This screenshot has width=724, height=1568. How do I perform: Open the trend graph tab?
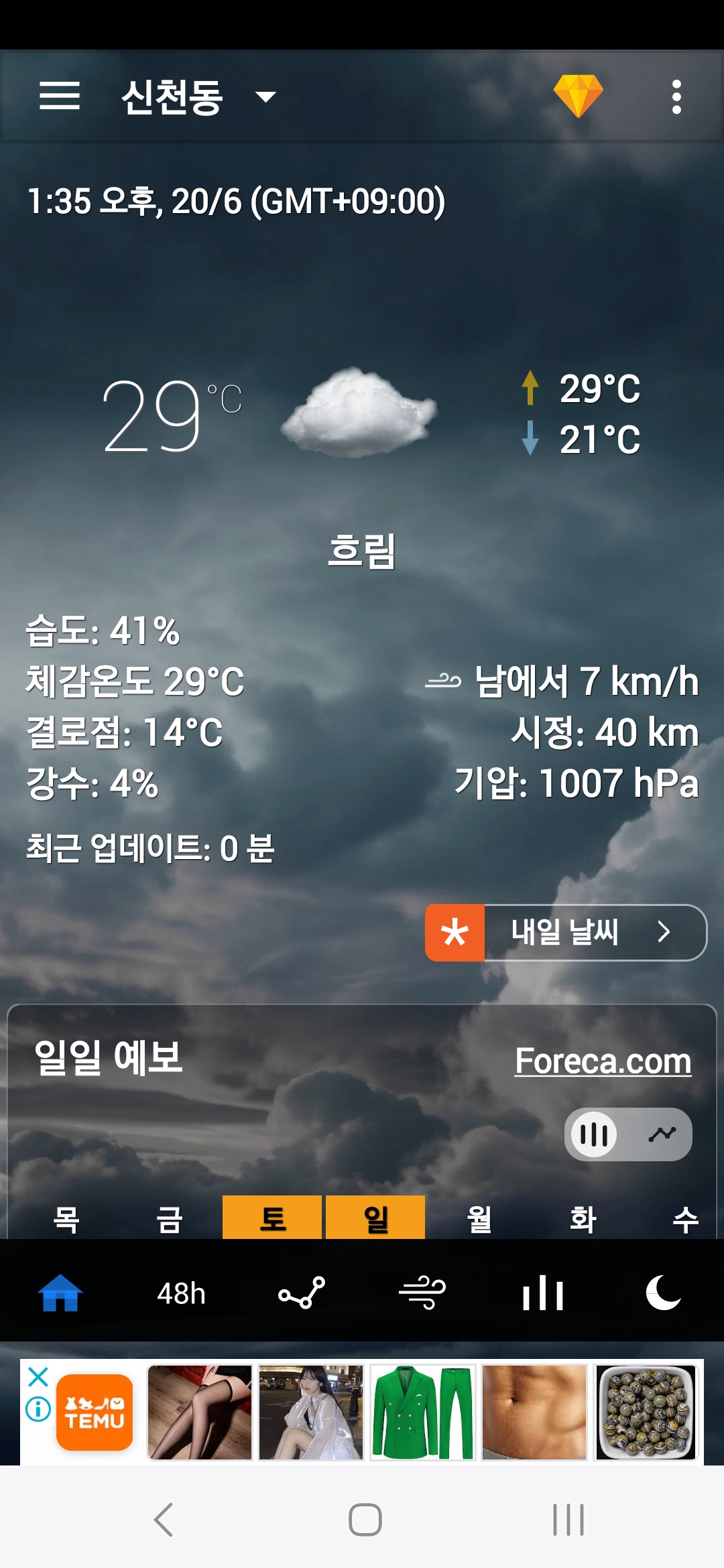point(302,1293)
